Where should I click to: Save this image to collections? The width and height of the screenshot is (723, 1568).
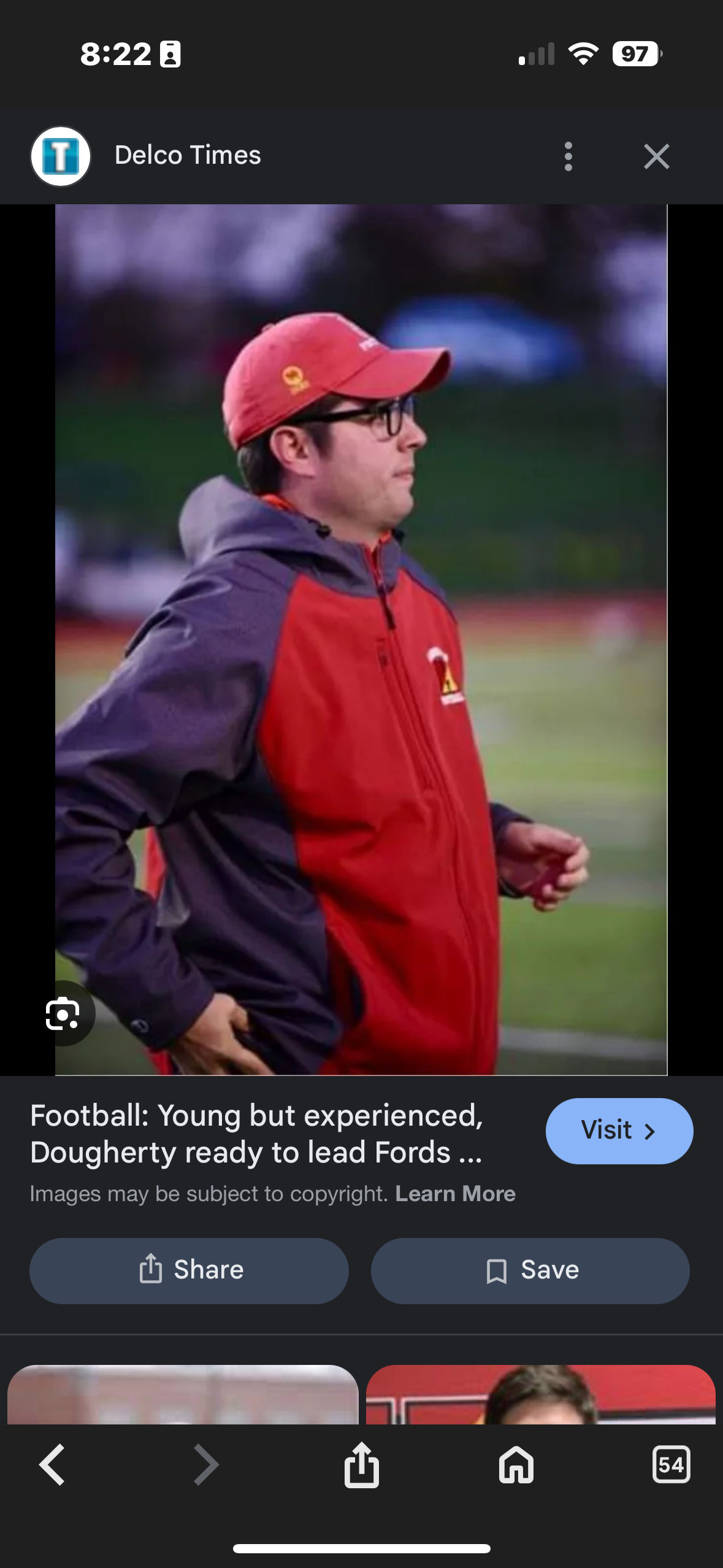(530, 1270)
